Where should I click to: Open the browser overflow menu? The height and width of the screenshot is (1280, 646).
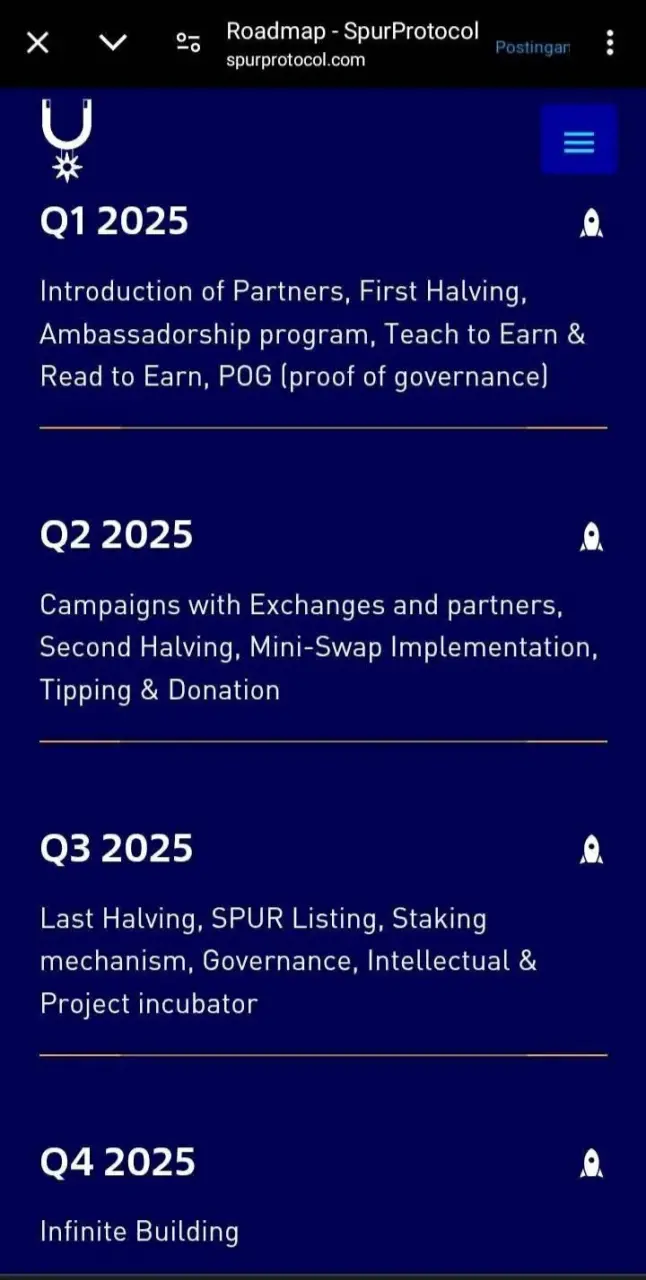(610, 43)
